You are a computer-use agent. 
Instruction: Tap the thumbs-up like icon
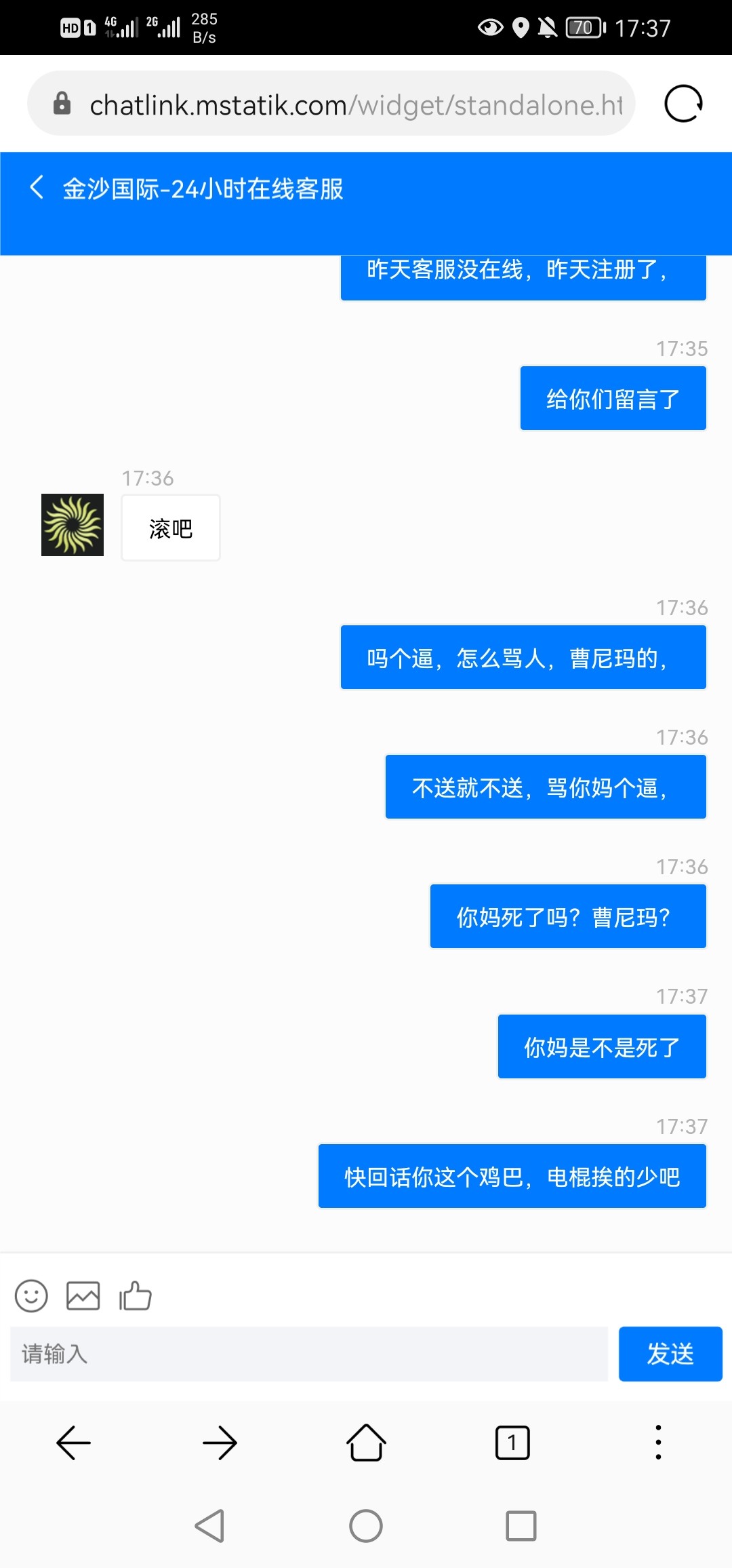(134, 1296)
